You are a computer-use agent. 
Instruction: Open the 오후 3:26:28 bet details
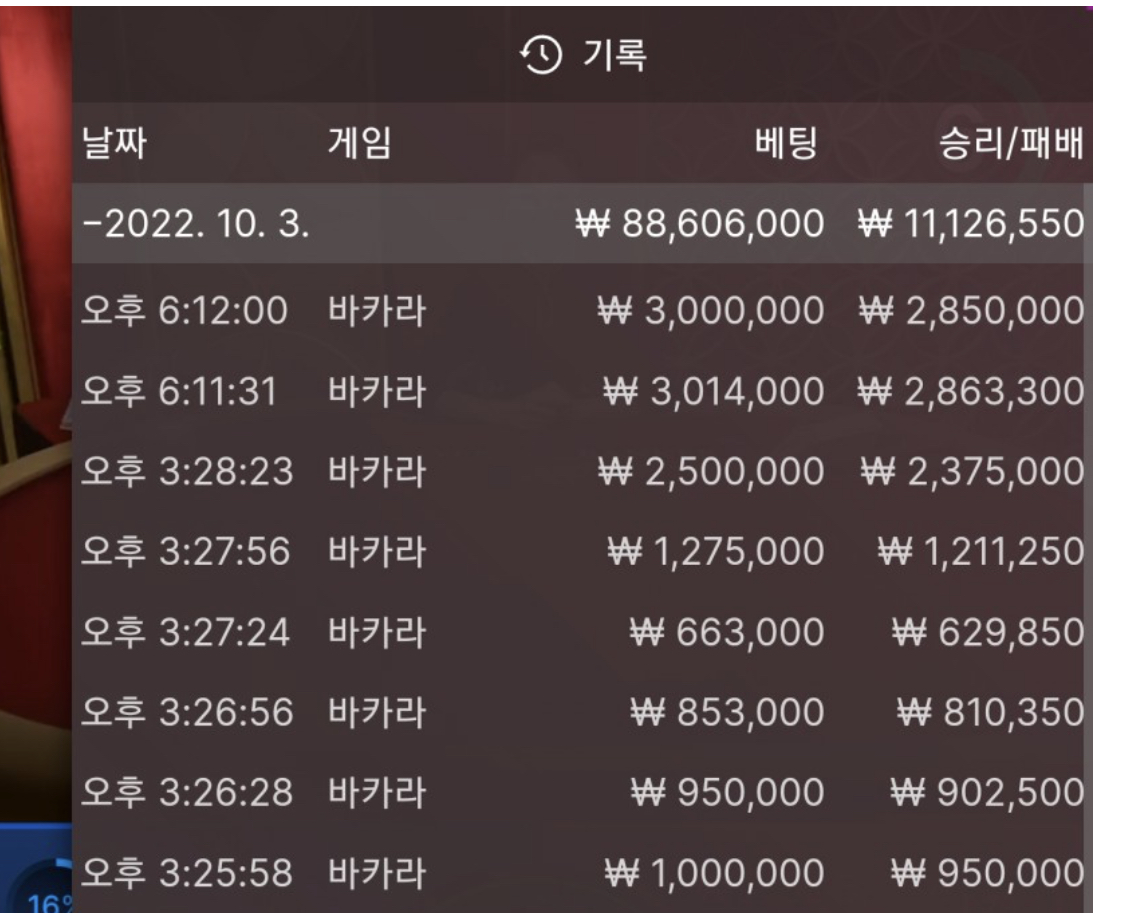(x=580, y=793)
